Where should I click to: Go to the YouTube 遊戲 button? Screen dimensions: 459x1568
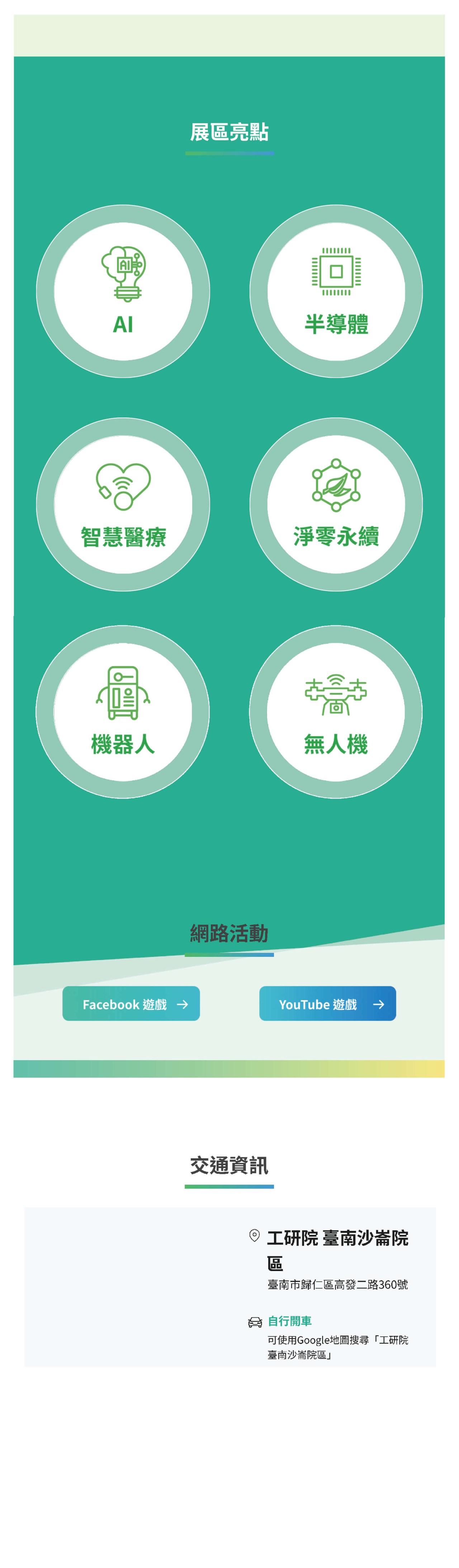(x=327, y=1004)
